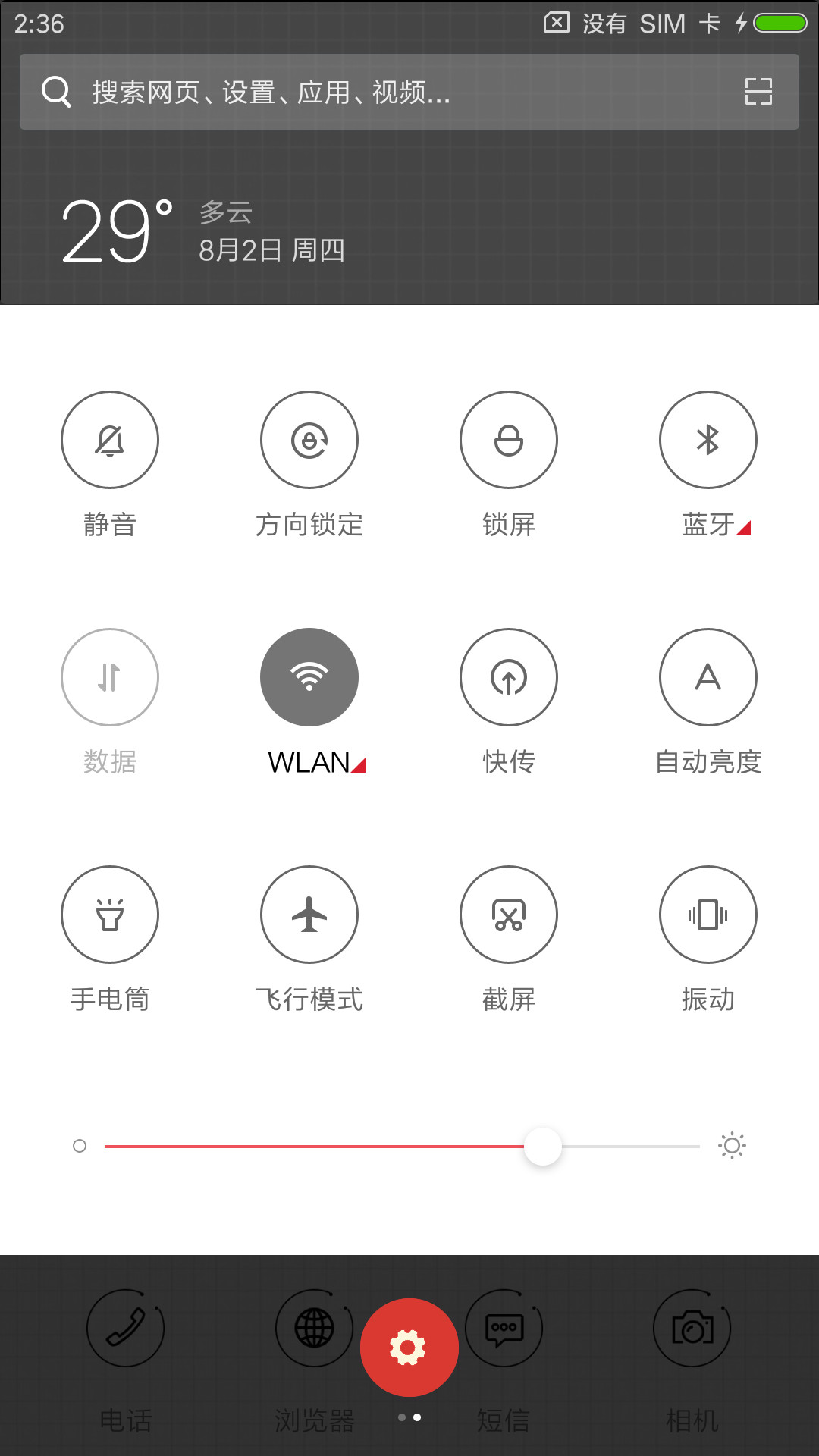The image size is (819, 1456).
Task: Open settings with the red gear button
Action: [409, 1348]
